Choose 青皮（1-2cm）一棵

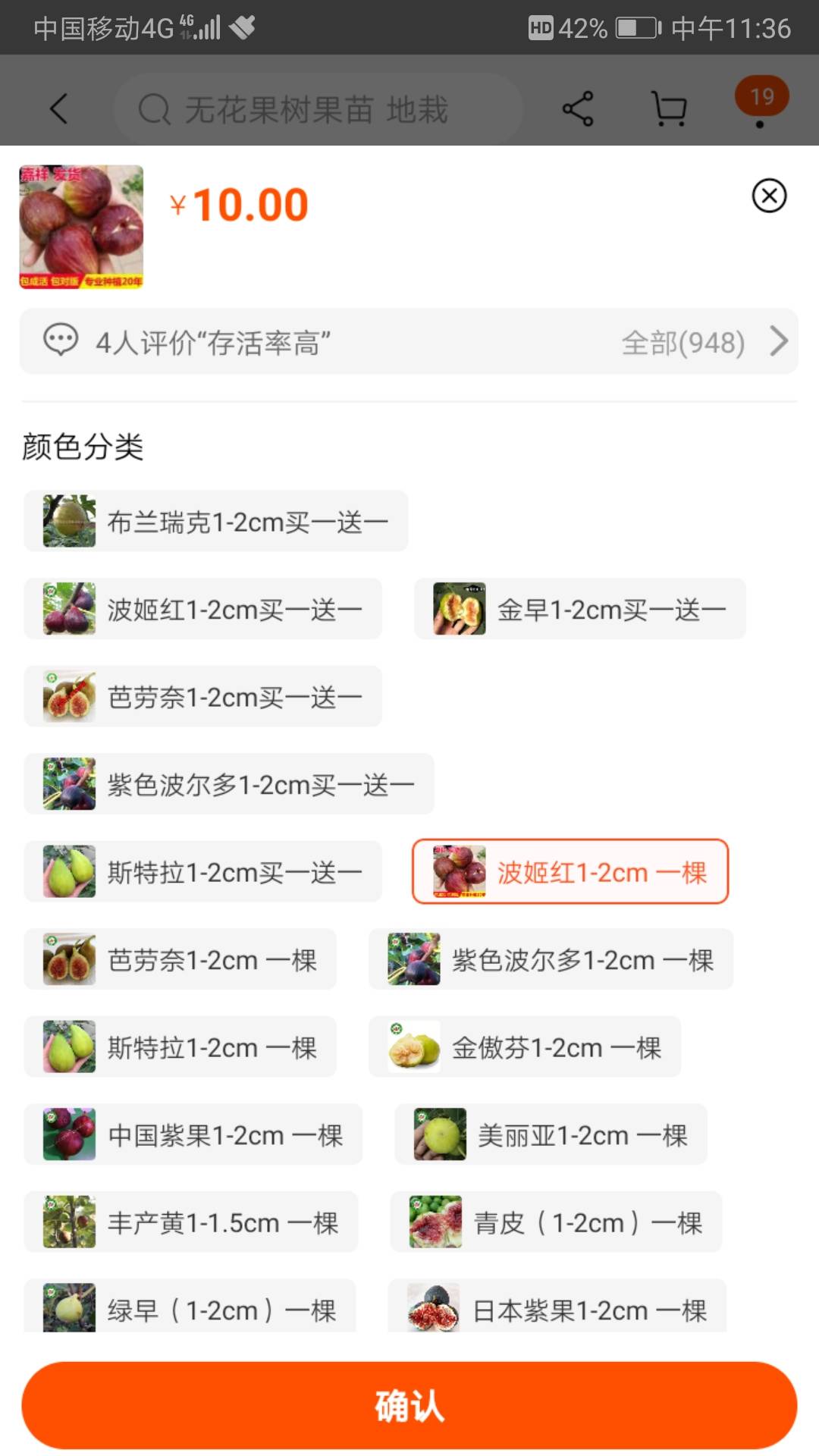pos(557,1222)
